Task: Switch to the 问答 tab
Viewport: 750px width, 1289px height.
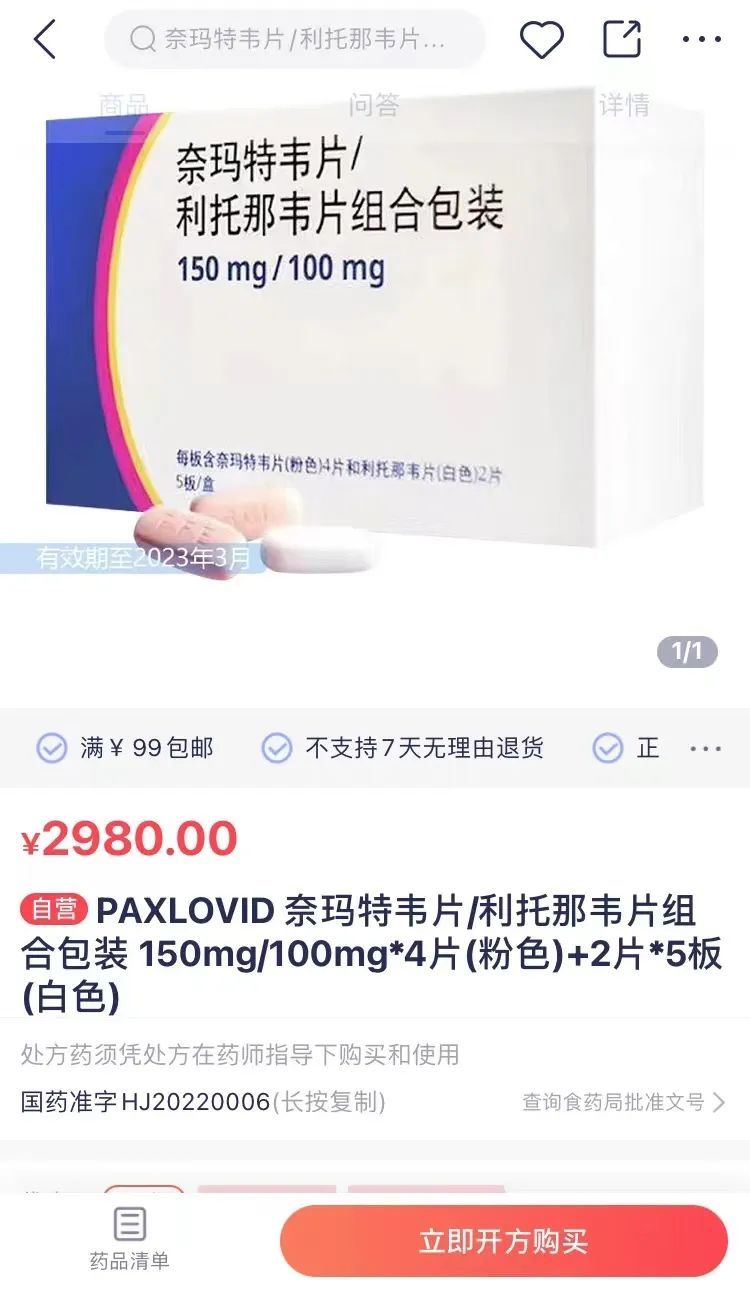Action: point(375,105)
